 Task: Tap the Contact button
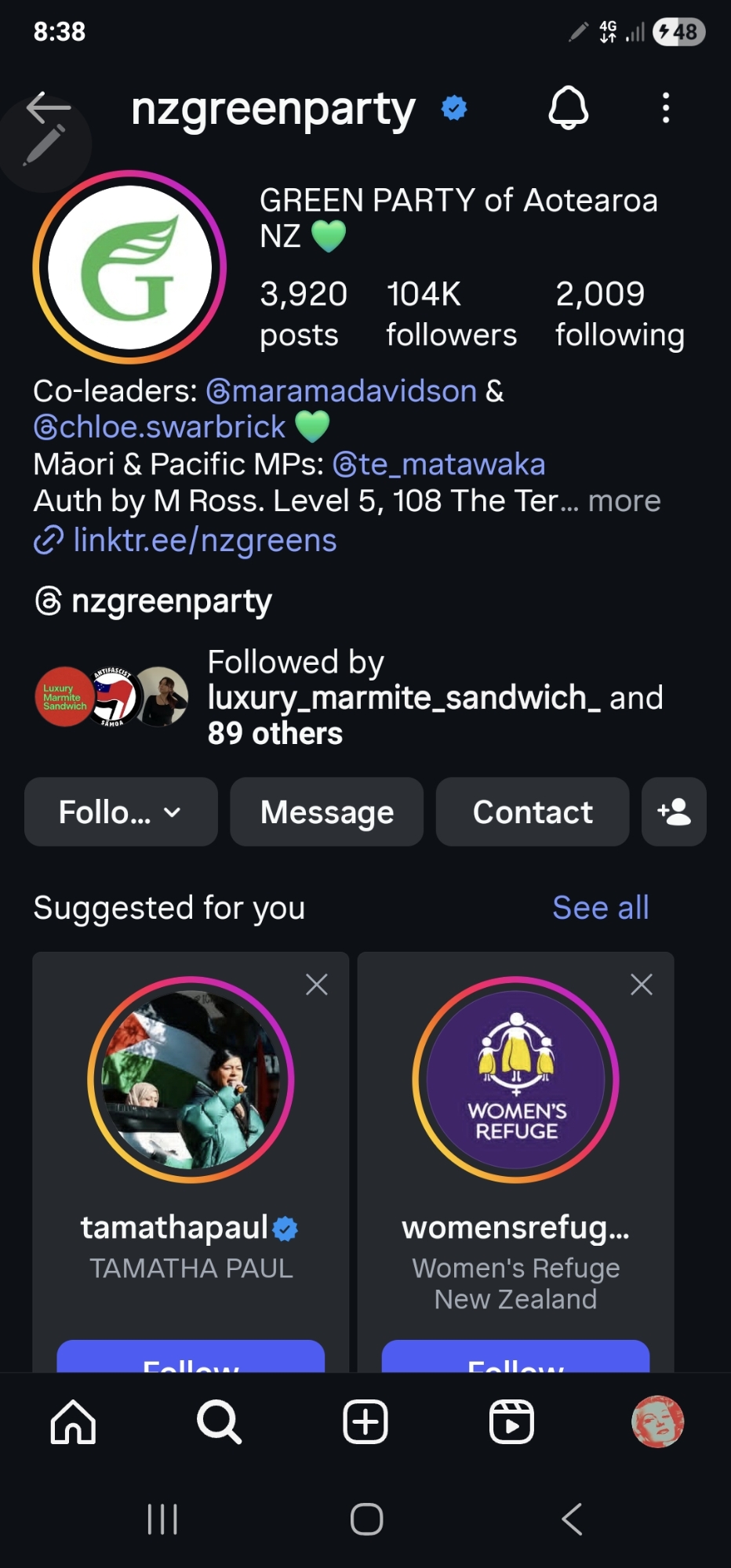[x=533, y=812]
